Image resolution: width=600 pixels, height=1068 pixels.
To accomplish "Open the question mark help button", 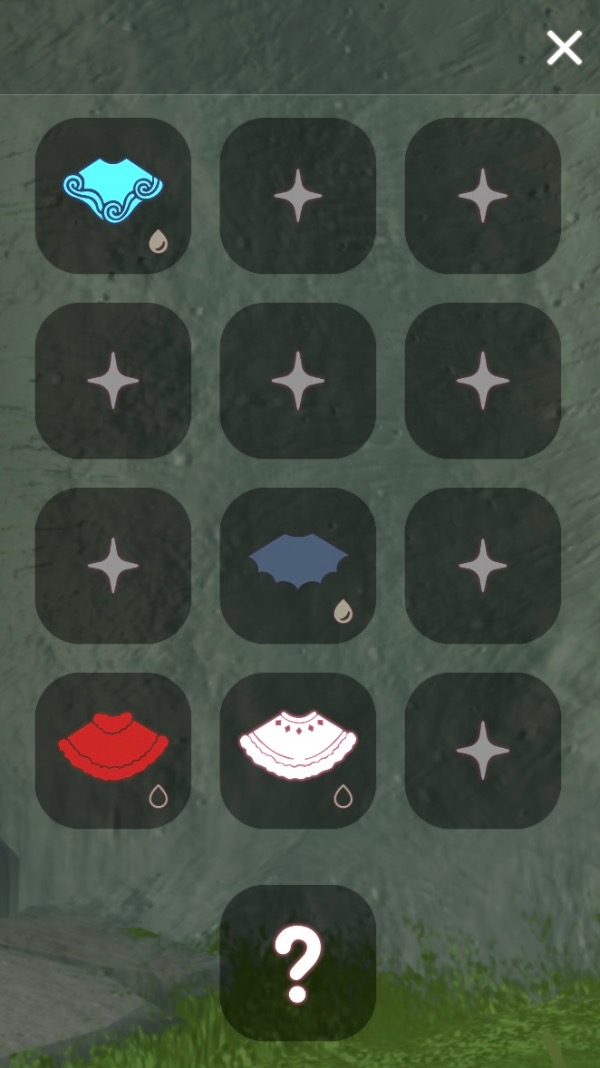I will coord(297,963).
